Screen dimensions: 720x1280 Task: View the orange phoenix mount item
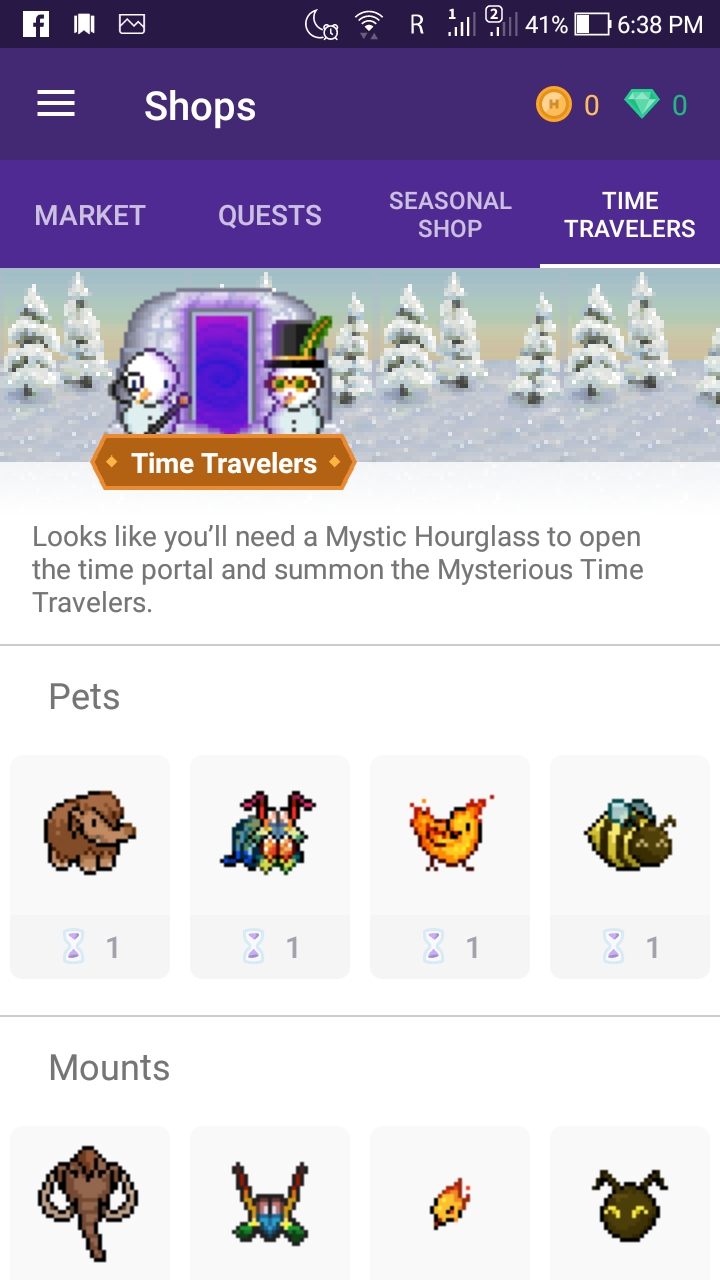point(450,1204)
